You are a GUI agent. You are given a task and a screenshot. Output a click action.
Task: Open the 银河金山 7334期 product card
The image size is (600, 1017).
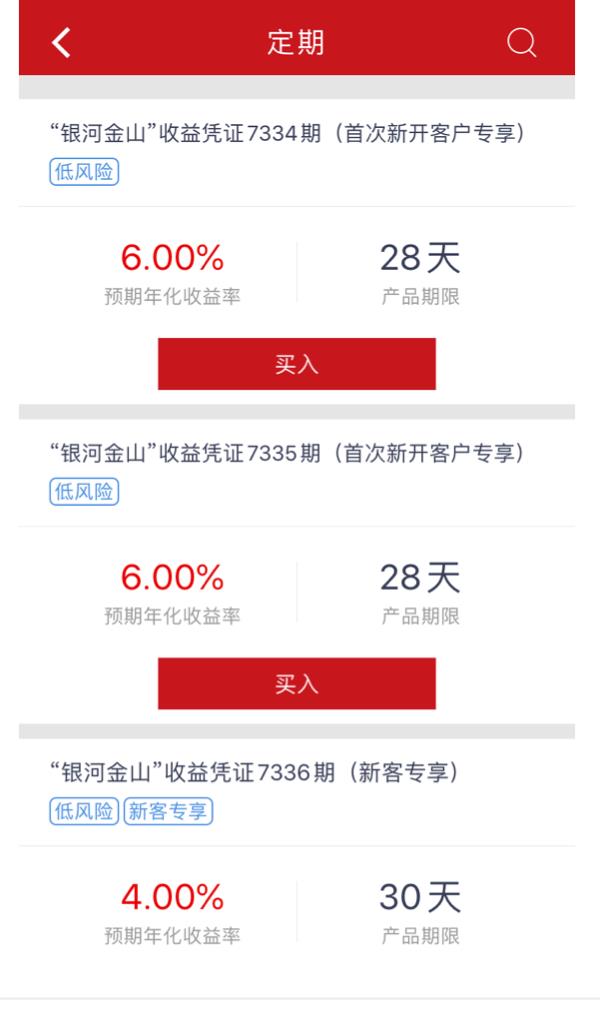tap(287, 134)
